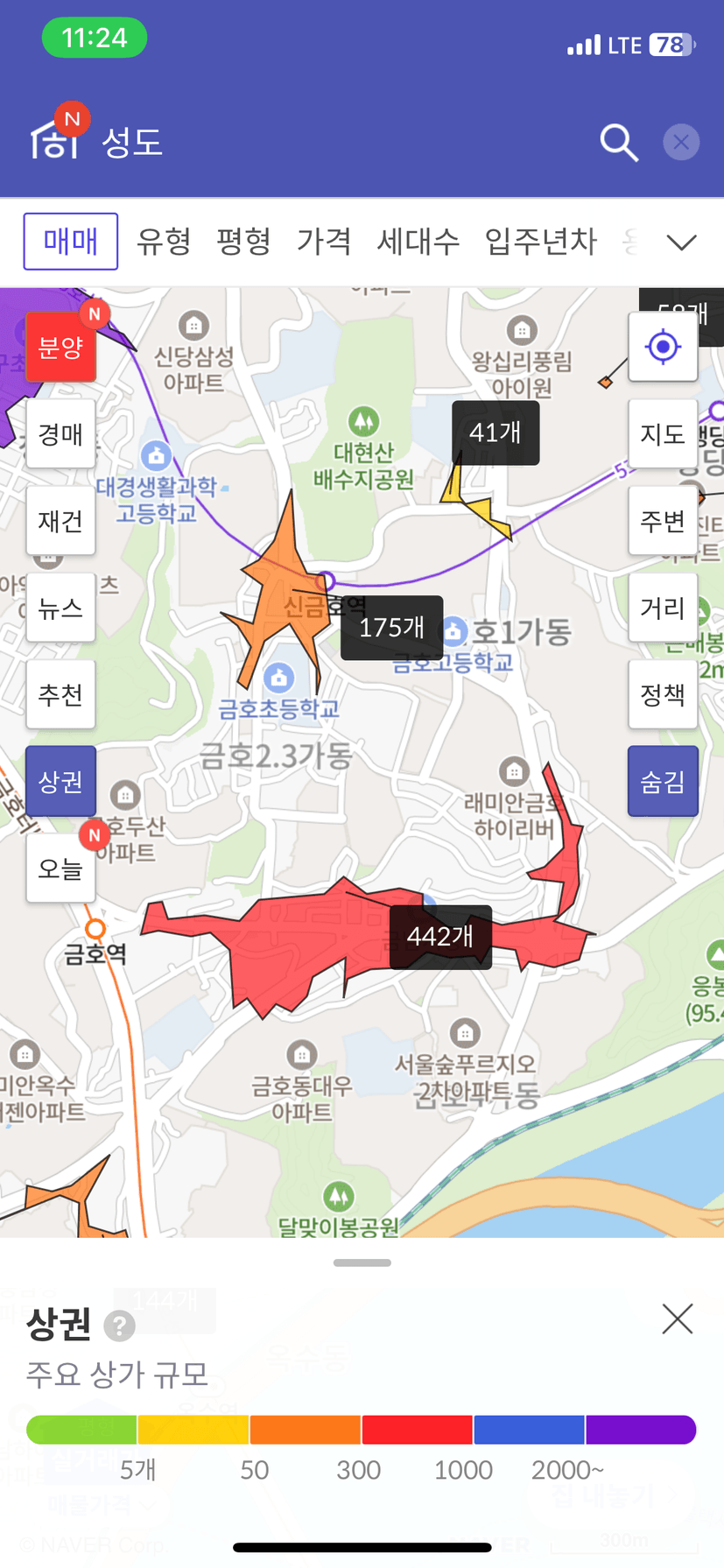This screenshot has width=724, height=1568.
Task: Open the 뉴스 button
Action: click(60, 608)
